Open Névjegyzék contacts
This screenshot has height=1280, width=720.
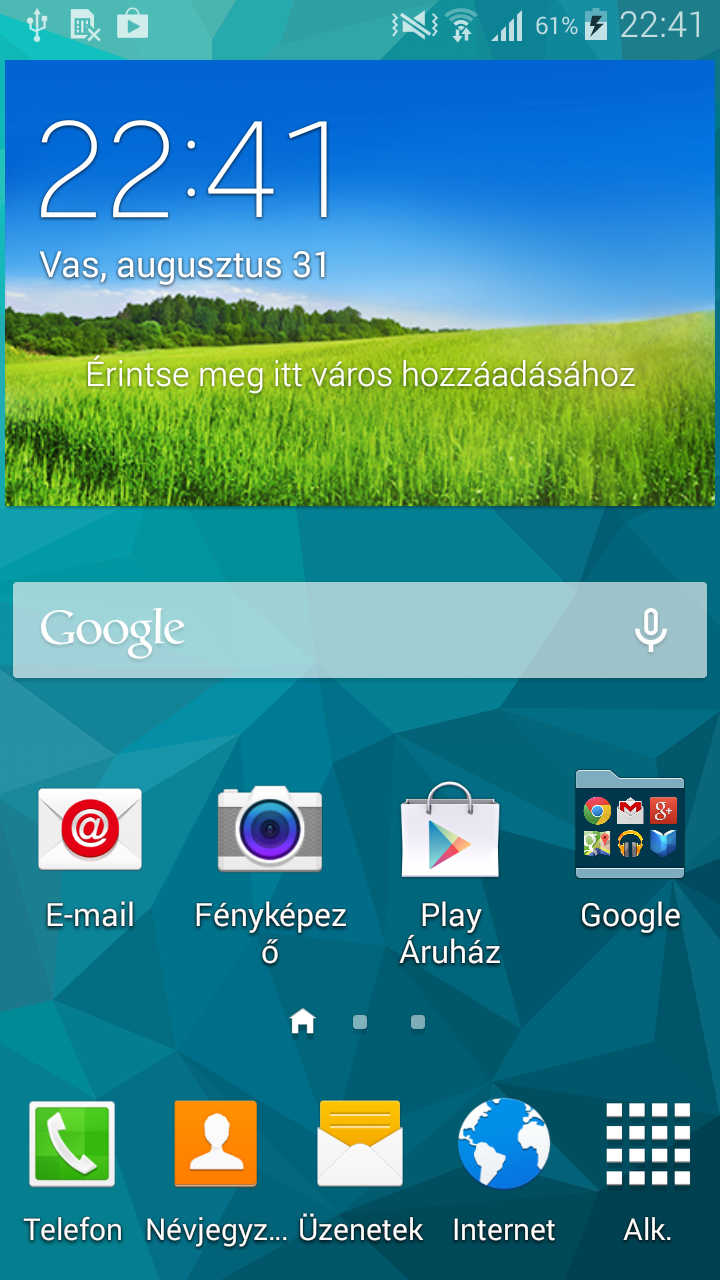point(216,1145)
